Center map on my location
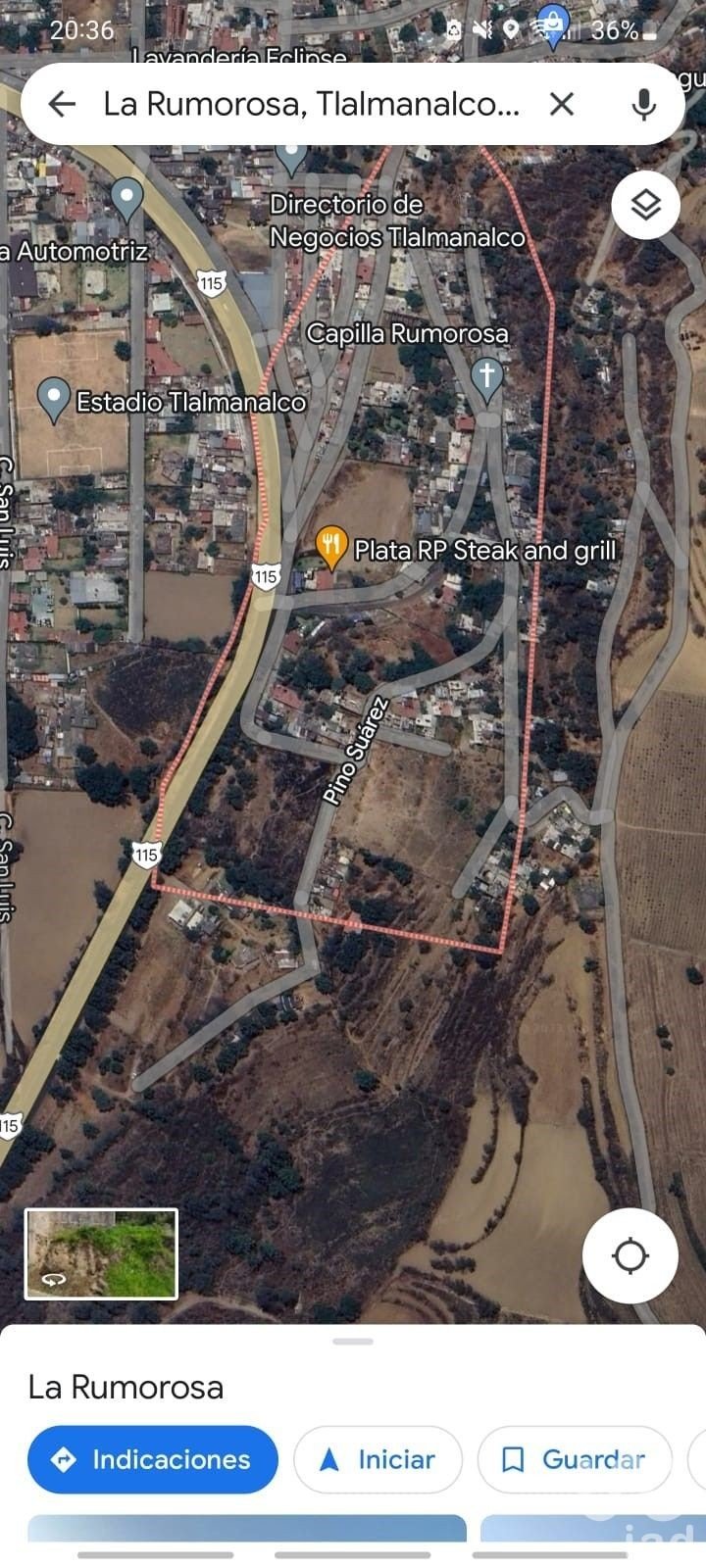The height and width of the screenshot is (1568, 706). (630, 1255)
